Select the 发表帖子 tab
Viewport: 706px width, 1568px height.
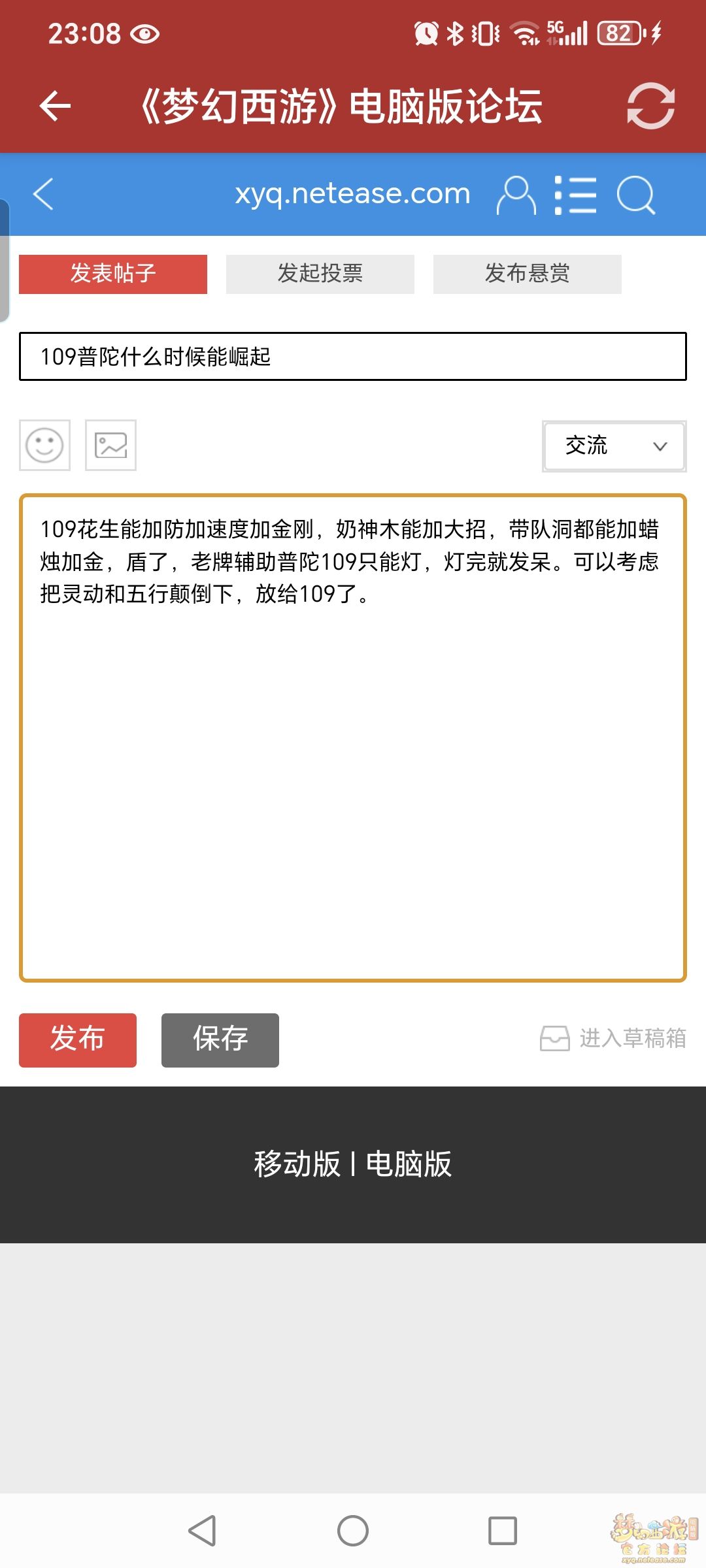coord(113,274)
